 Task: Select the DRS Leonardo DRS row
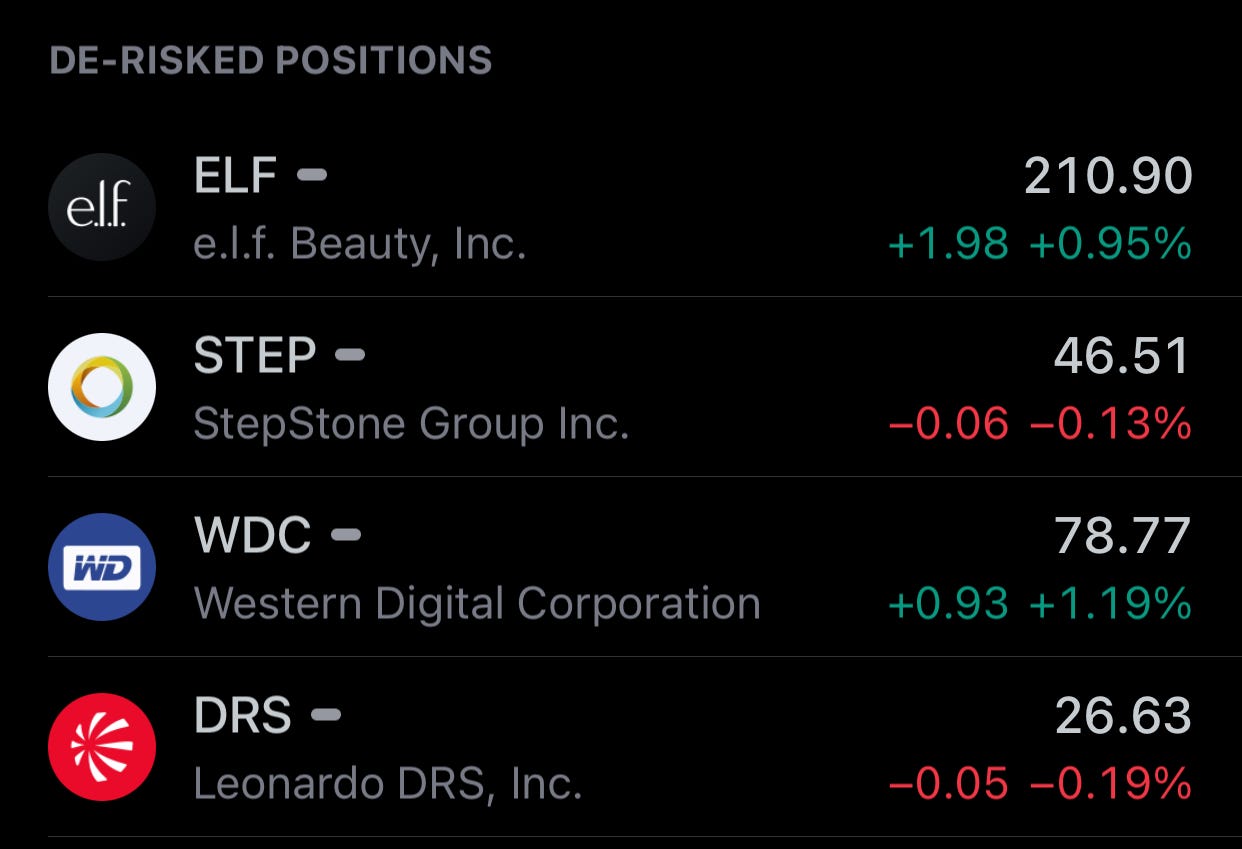coord(621,747)
